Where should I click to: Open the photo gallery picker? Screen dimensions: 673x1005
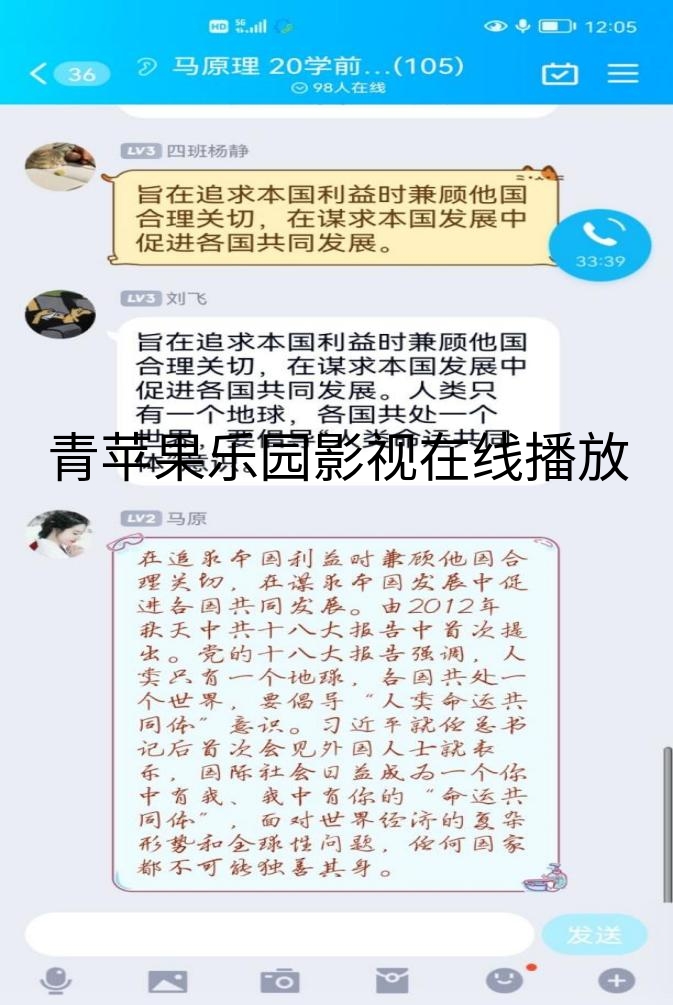click(168, 981)
